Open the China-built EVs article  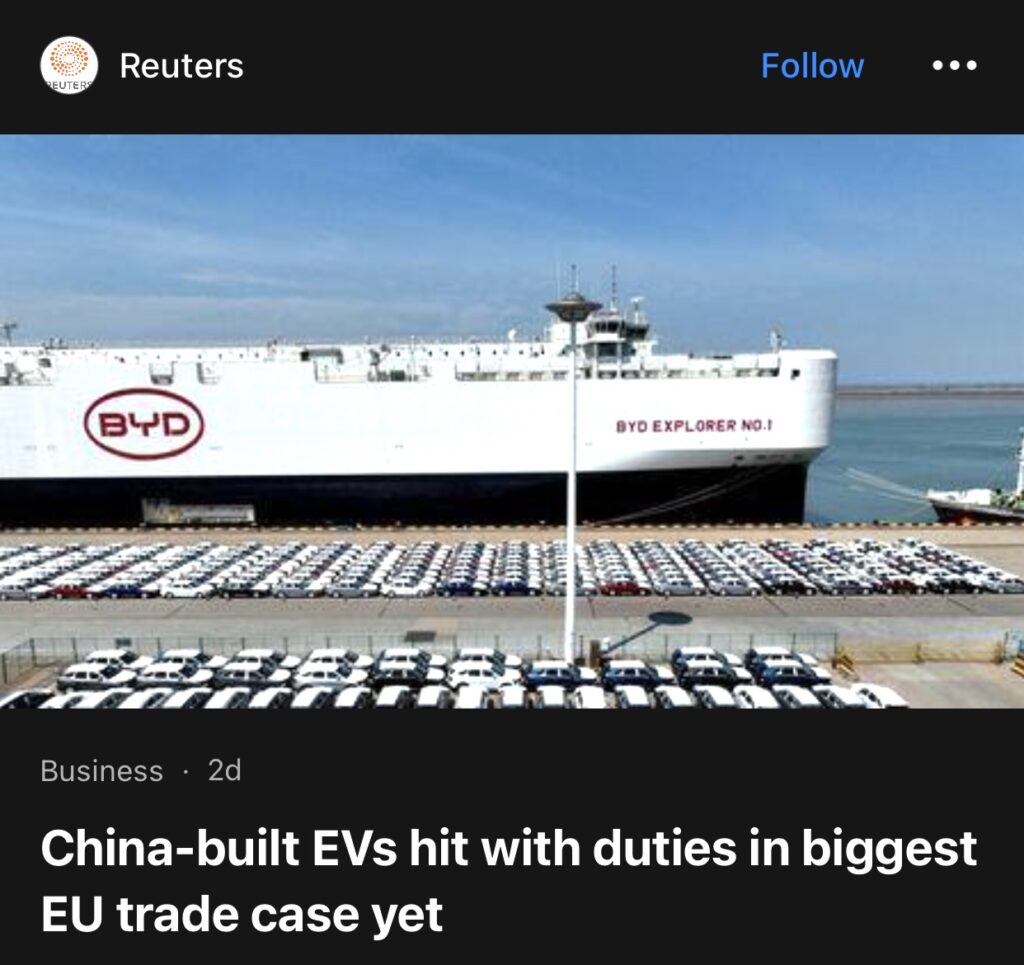[508, 882]
